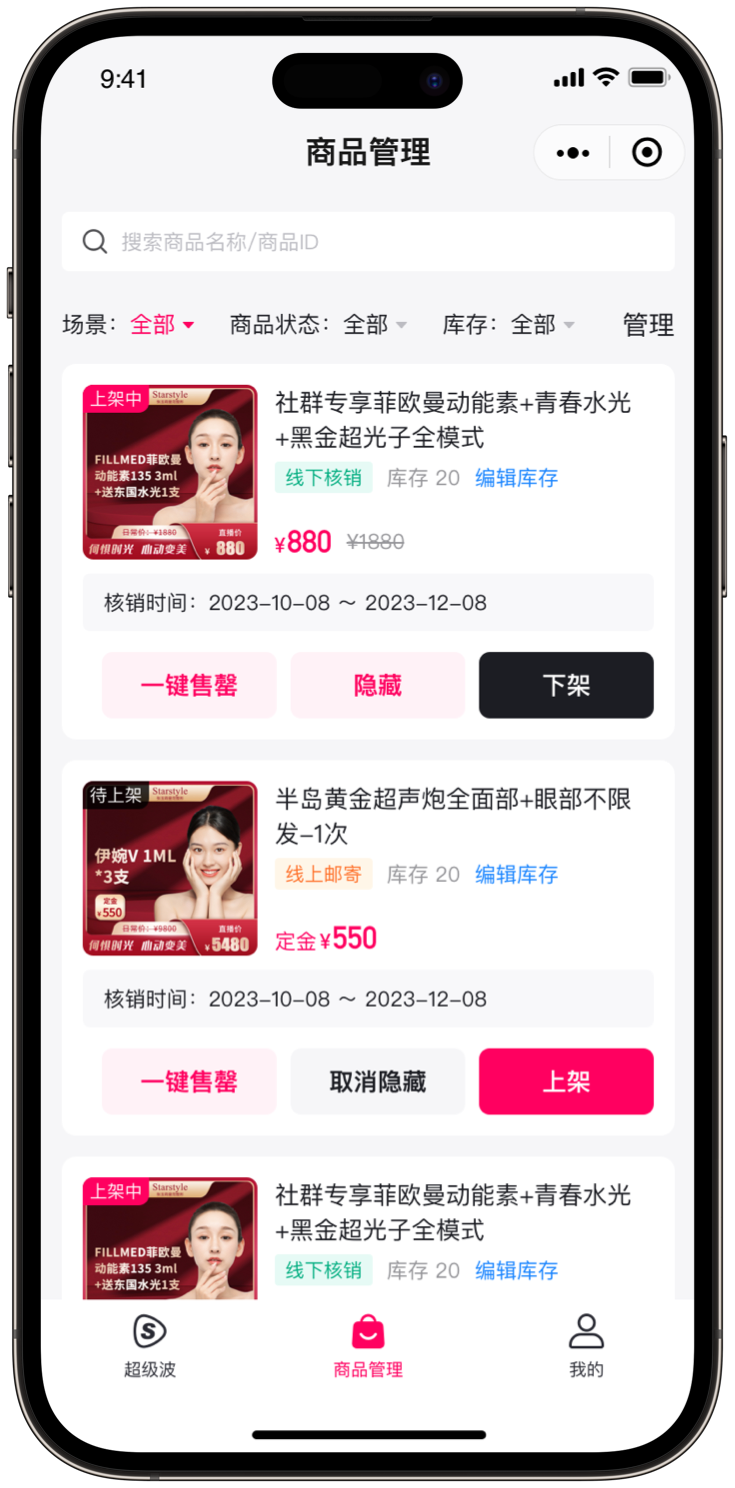Expand the 库存 filter dropdown
This screenshot has height=1488, width=735.
coord(509,324)
